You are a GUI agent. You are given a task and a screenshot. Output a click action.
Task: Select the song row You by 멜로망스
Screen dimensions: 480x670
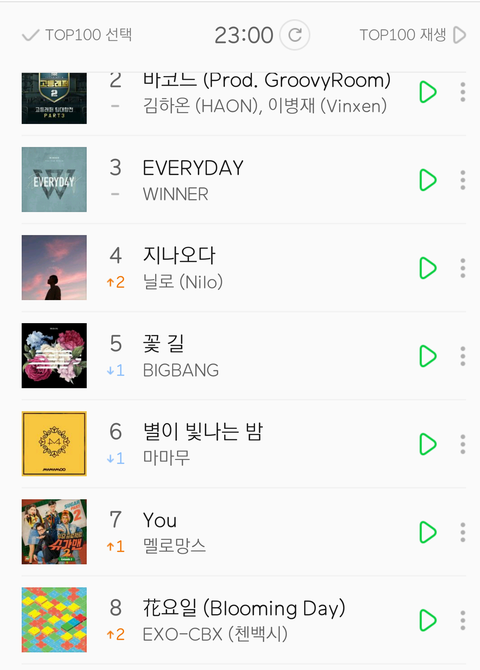pos(244,532)
